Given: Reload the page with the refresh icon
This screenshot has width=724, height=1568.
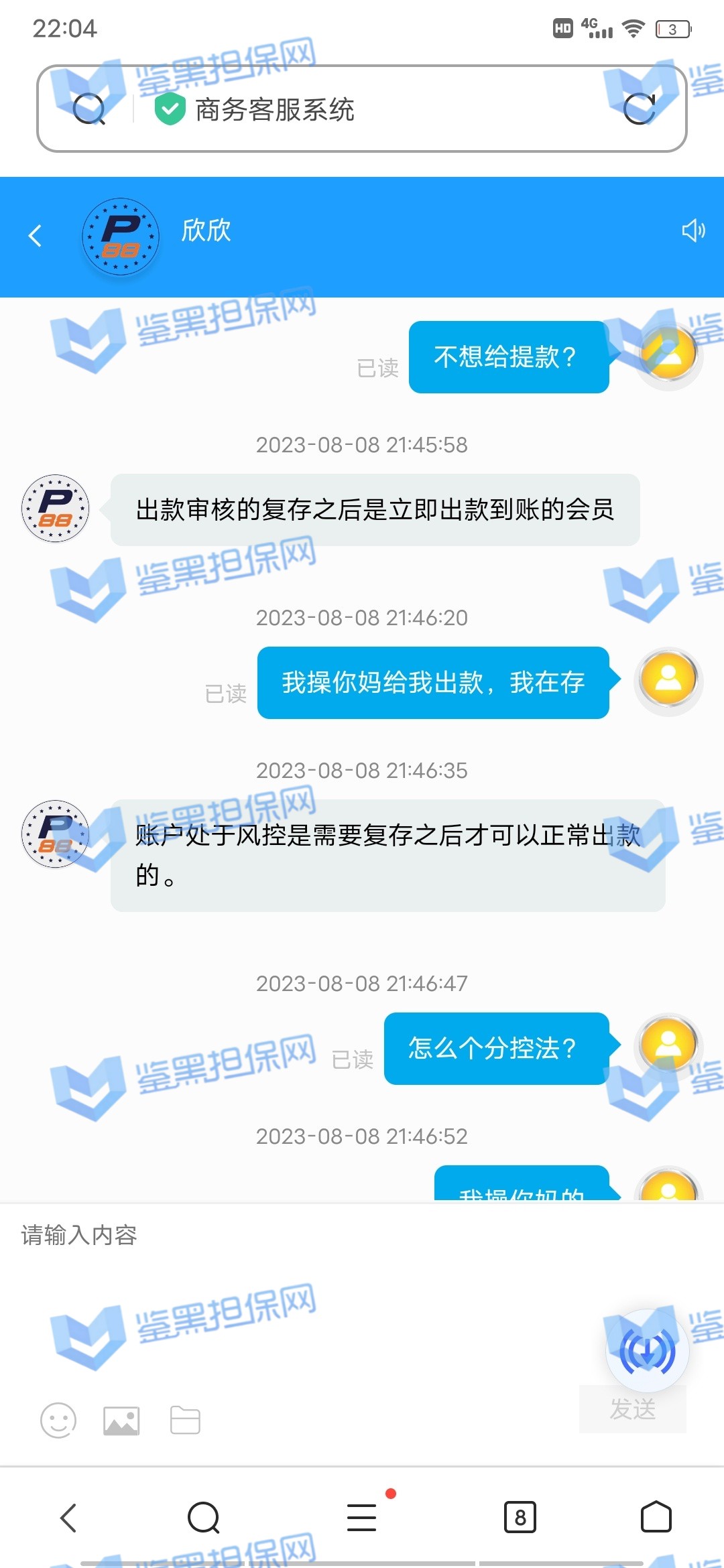Looking at the screenshot, I should (639, 109).
